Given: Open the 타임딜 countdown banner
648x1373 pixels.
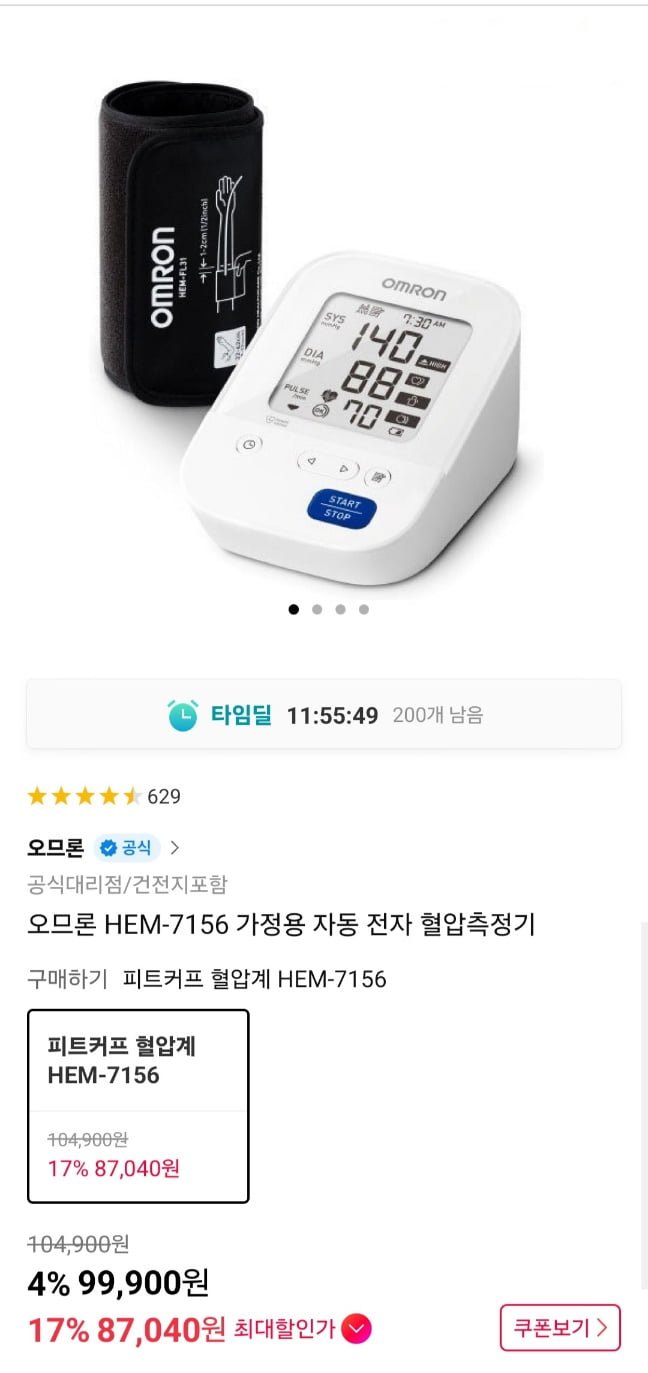Looking at the screenshot, I should click(324, 715).
